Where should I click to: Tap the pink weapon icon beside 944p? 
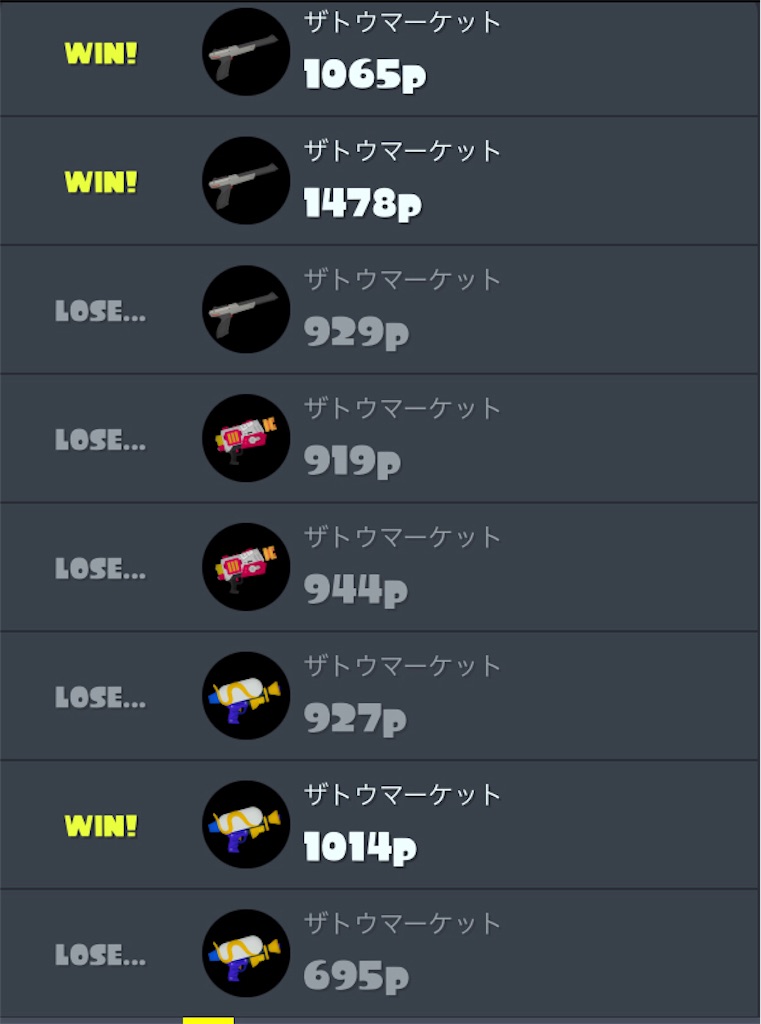click(246, 567)
